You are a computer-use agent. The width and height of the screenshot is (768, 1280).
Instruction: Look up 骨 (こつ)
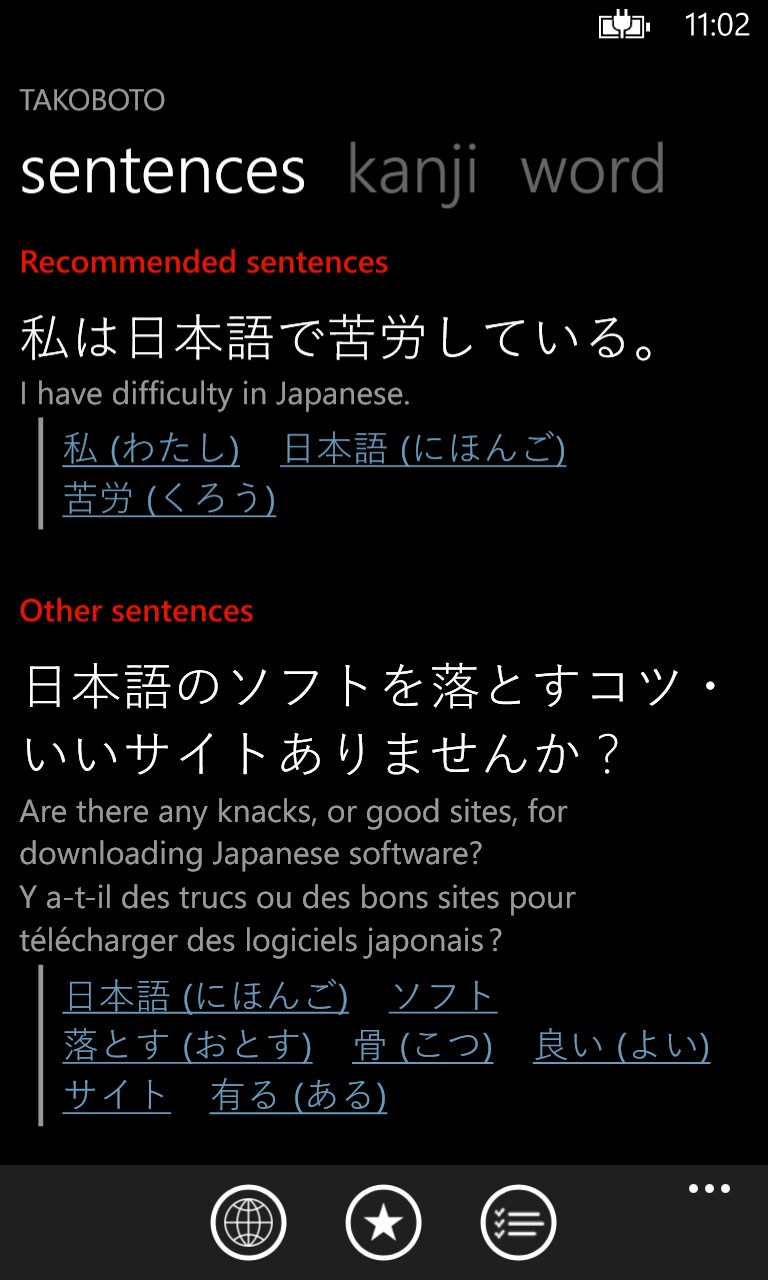(x=423, y=1046)
